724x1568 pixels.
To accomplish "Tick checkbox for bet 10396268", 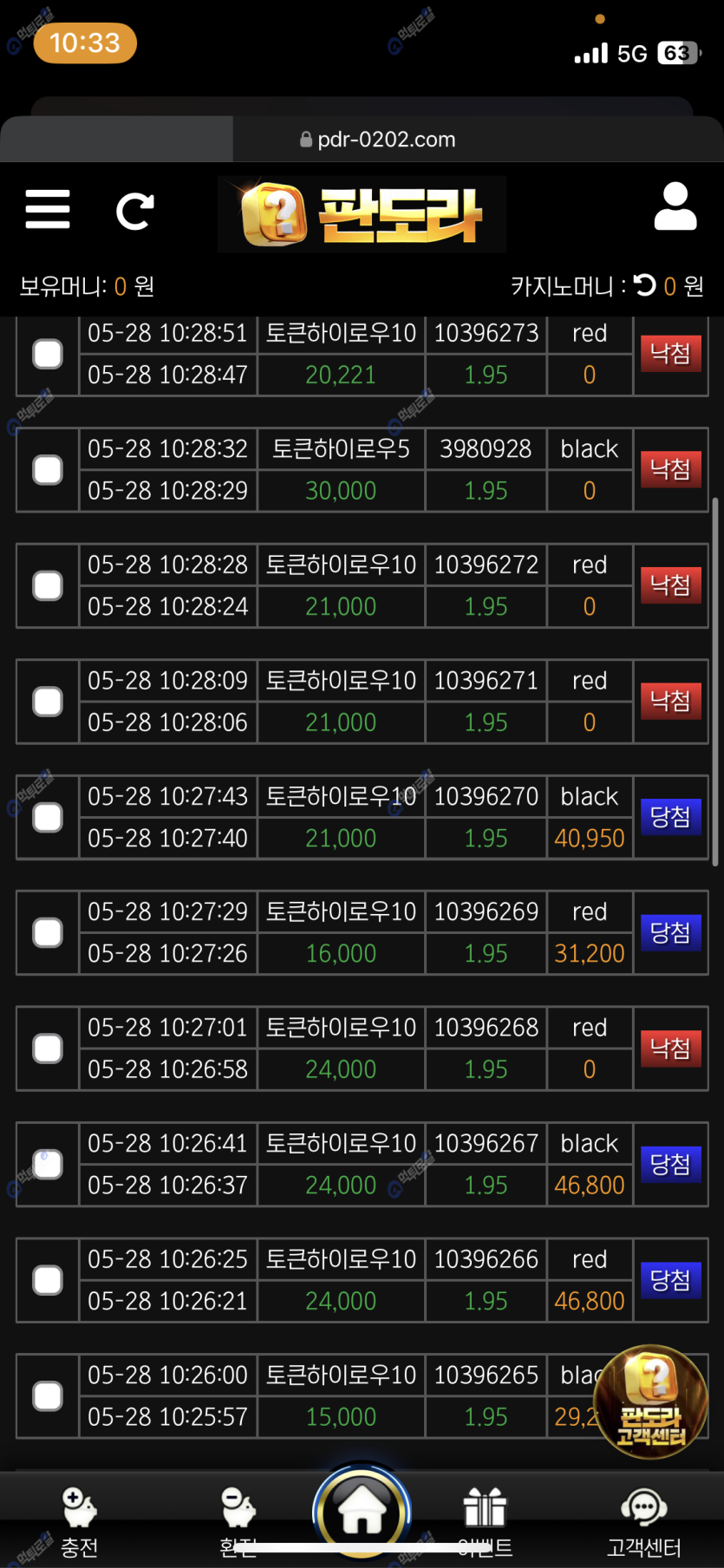I will tap(48, 1049).
